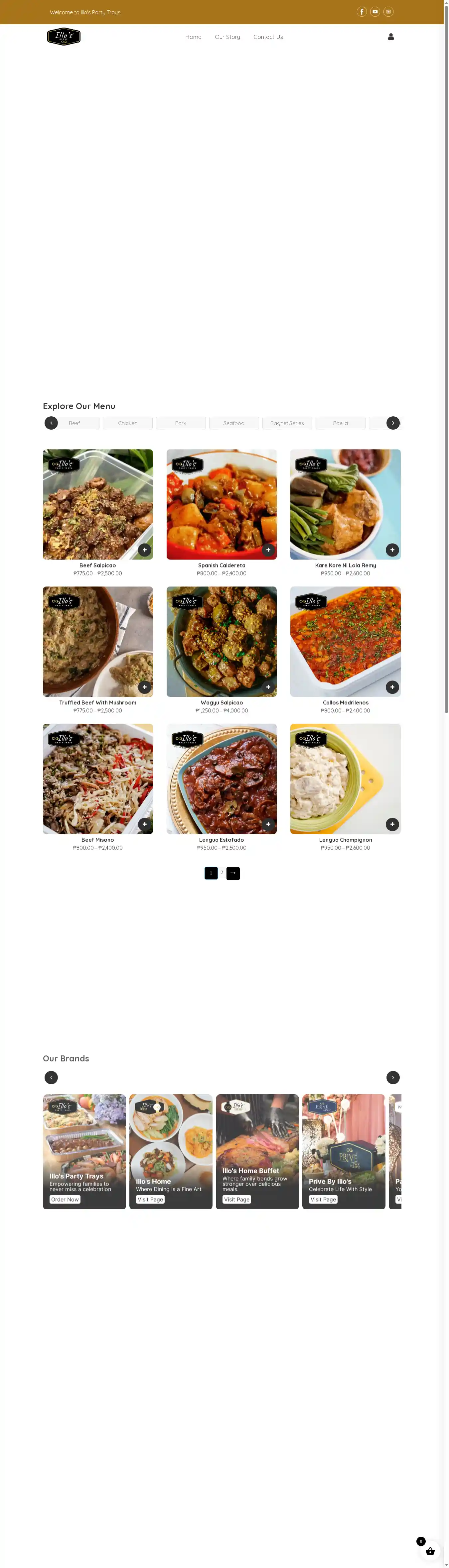The width and height of the screenshot is (449, 1568).
Task: Add Wagyu Salpicao with plus button
Action: 268,686
